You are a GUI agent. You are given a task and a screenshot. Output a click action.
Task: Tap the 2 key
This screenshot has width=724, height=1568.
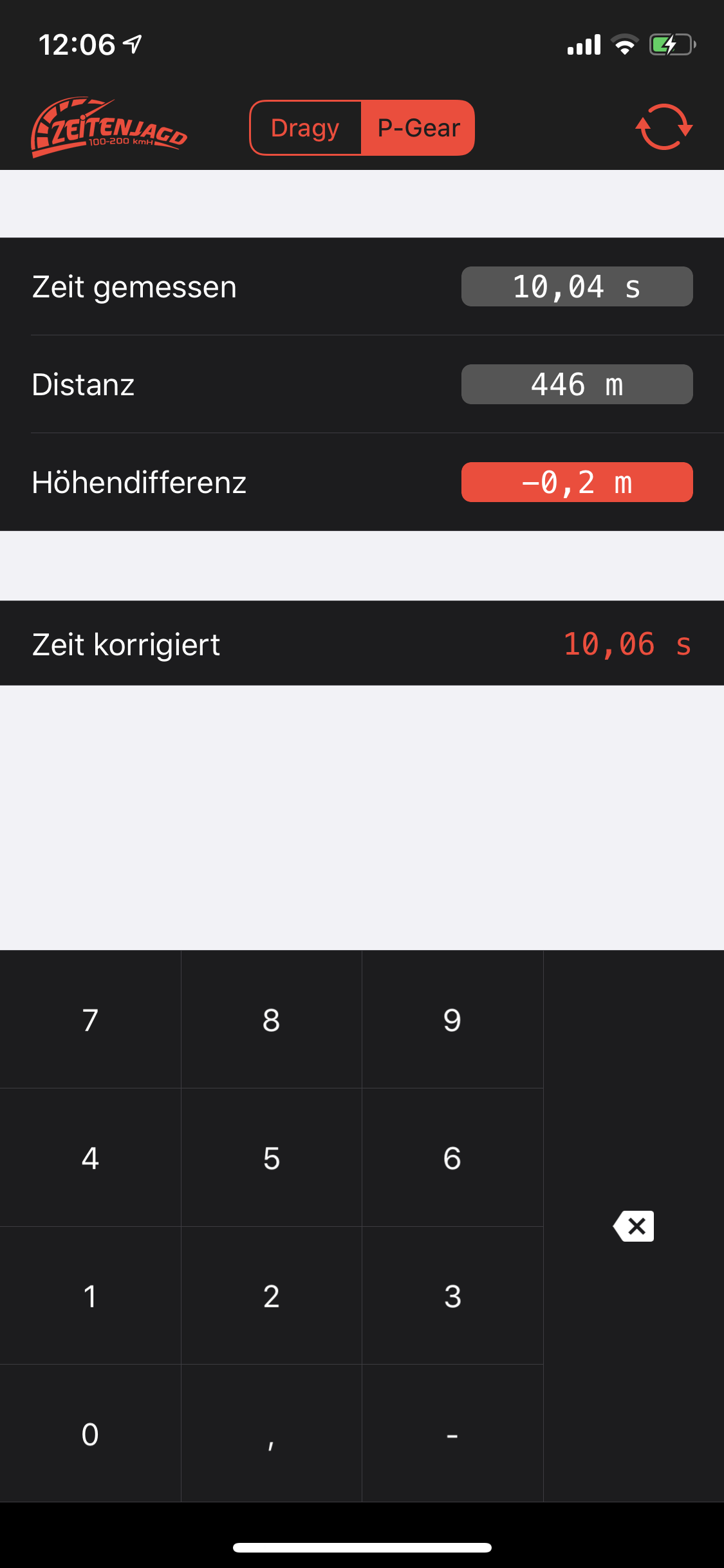[271, 1296]
